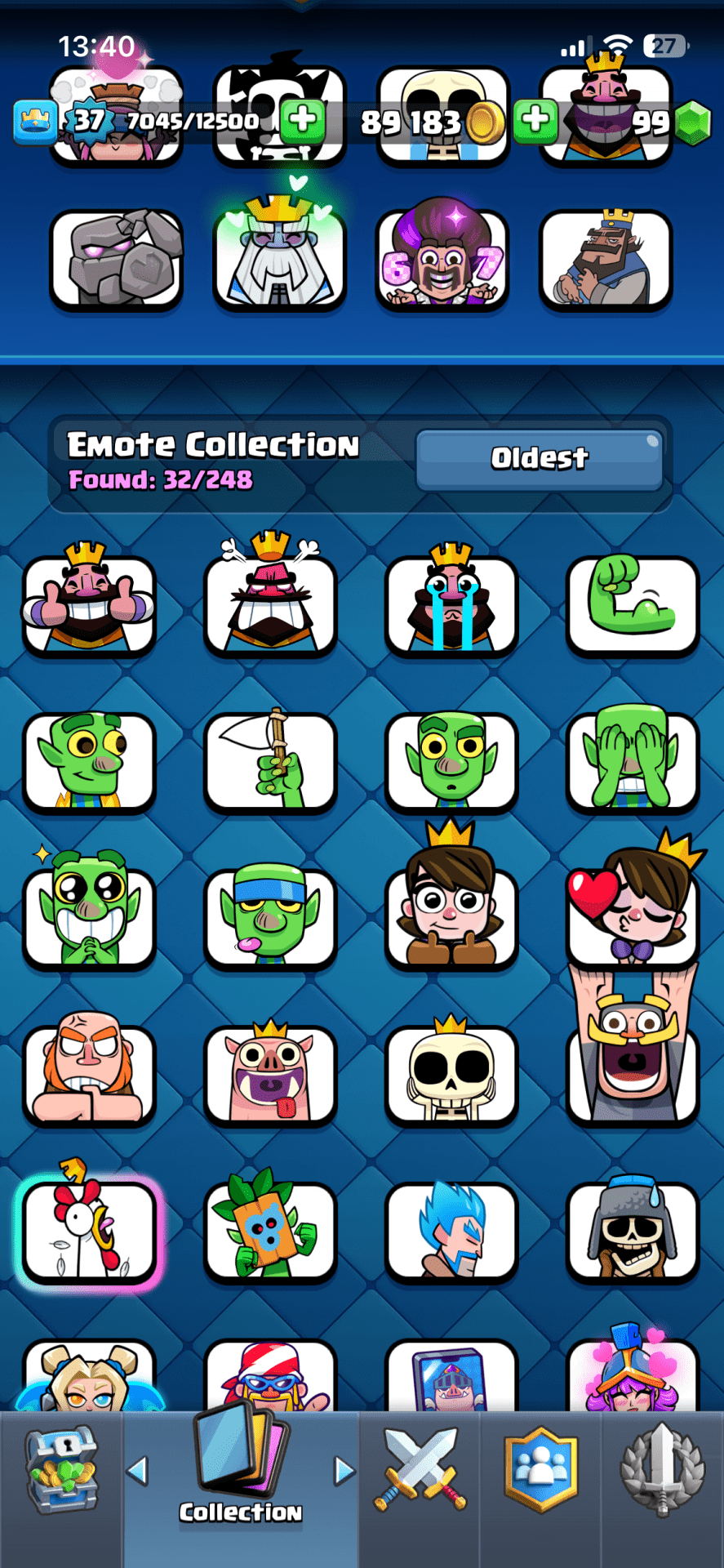Switch to the Battle crossed swords tab
This screenshot has height=1568, width=724.
point(420,1468)
